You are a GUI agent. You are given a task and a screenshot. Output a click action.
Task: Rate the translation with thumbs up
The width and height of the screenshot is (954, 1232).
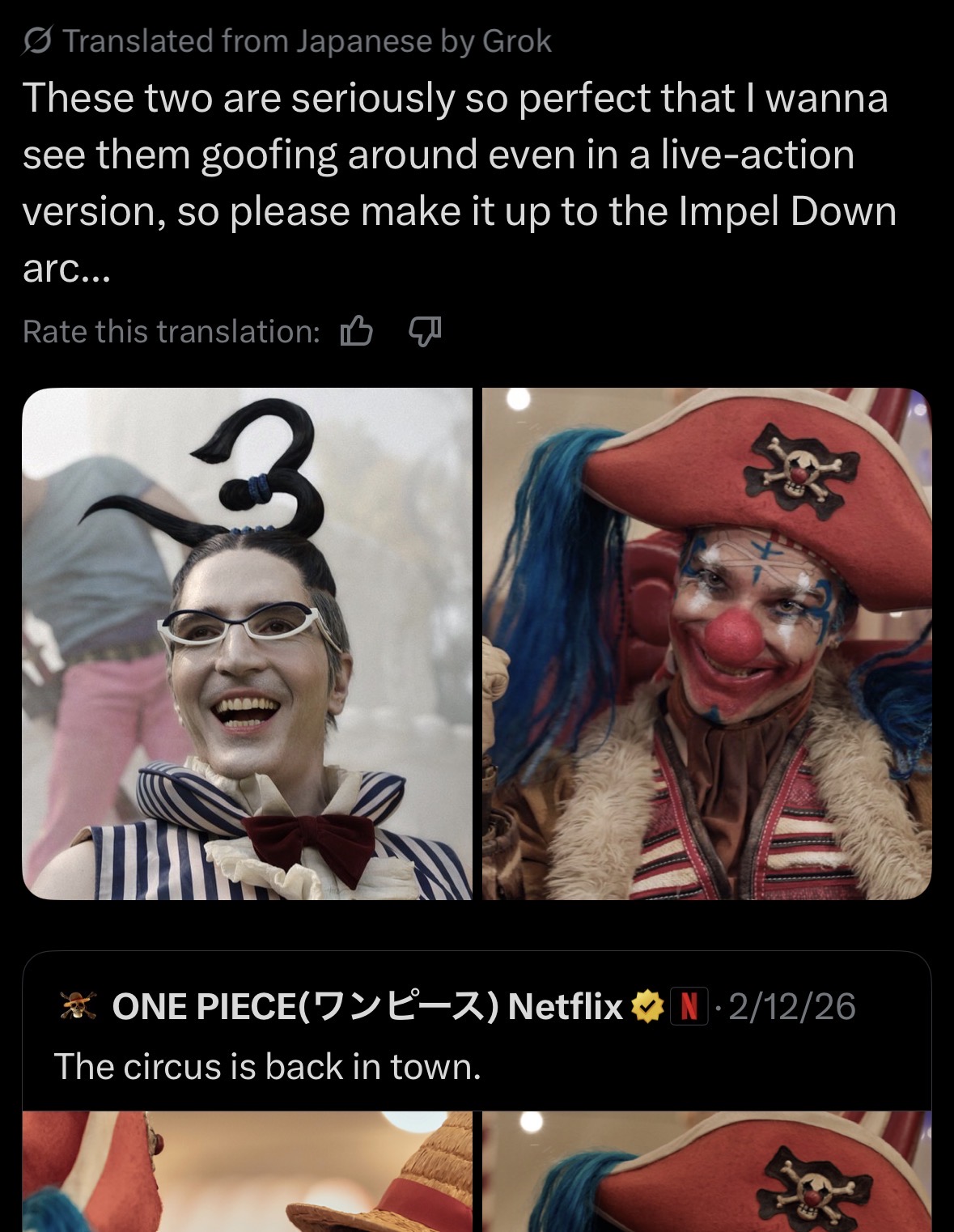tap(357, 331)
